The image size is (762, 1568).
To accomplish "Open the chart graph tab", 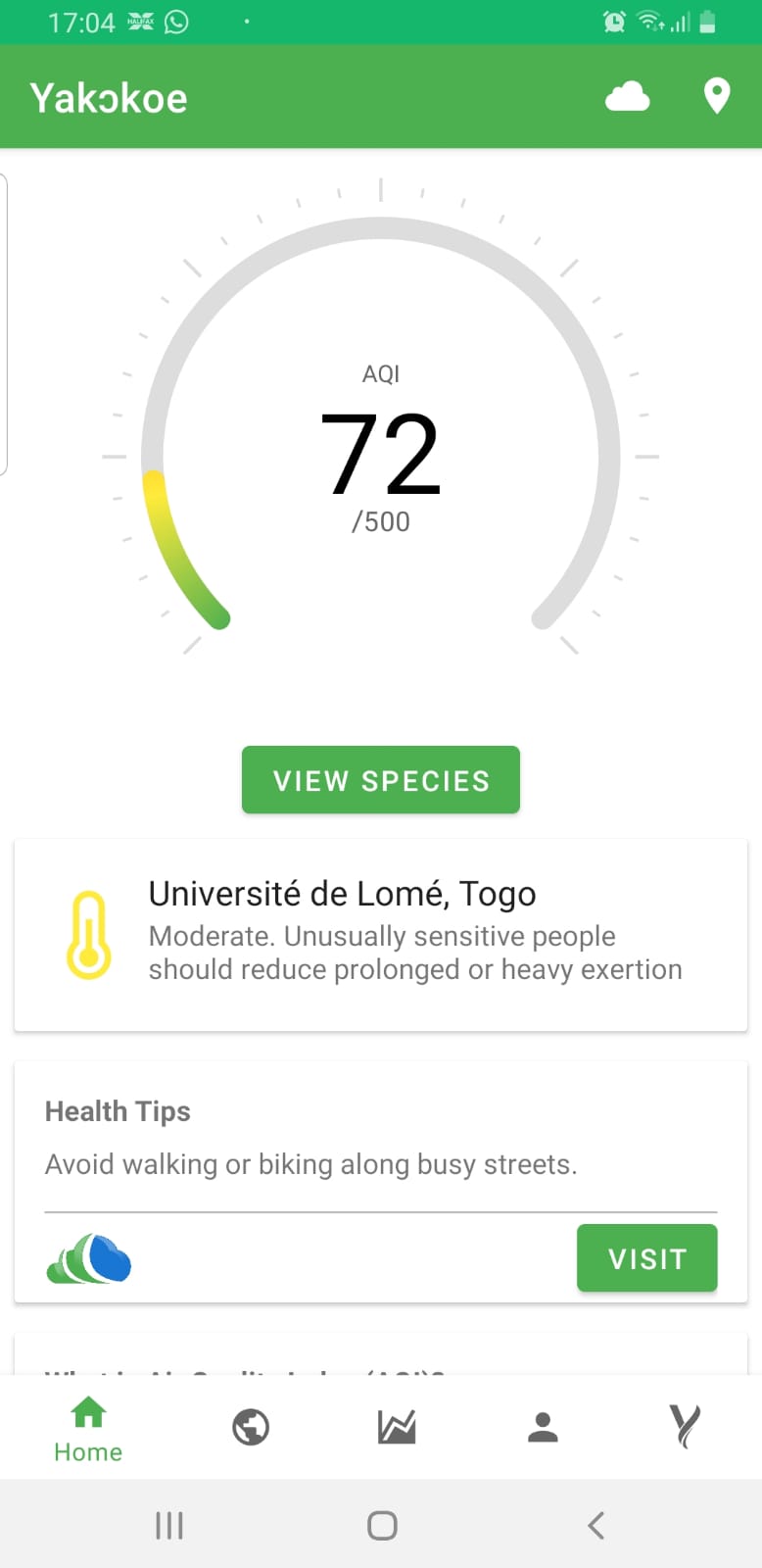I will tap(397, 1427).
